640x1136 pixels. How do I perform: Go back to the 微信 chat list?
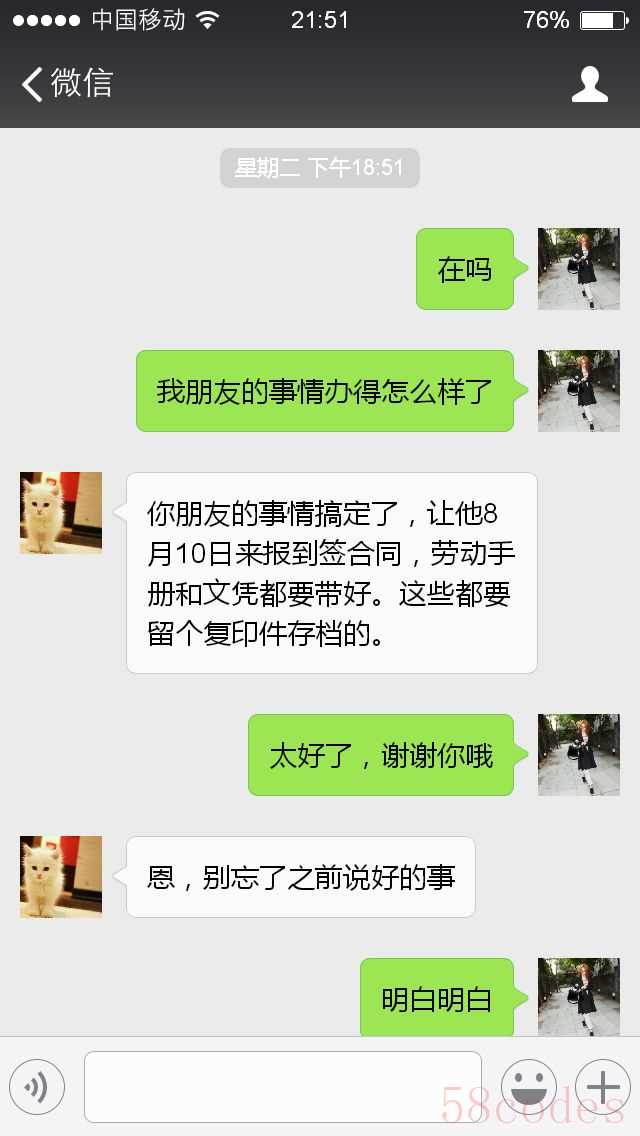[66, 84]
